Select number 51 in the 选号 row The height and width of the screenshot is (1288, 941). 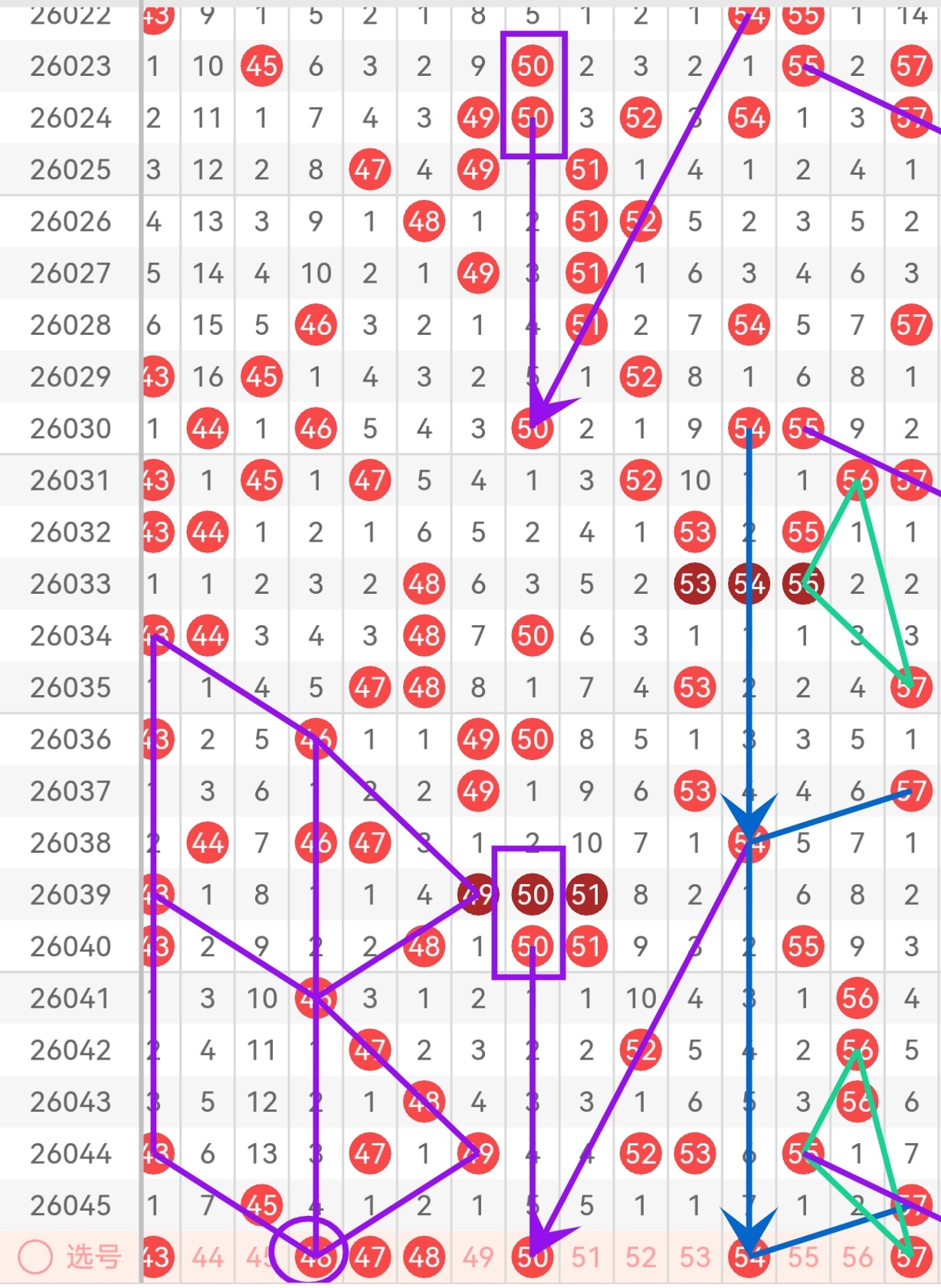pos(586,1257)
